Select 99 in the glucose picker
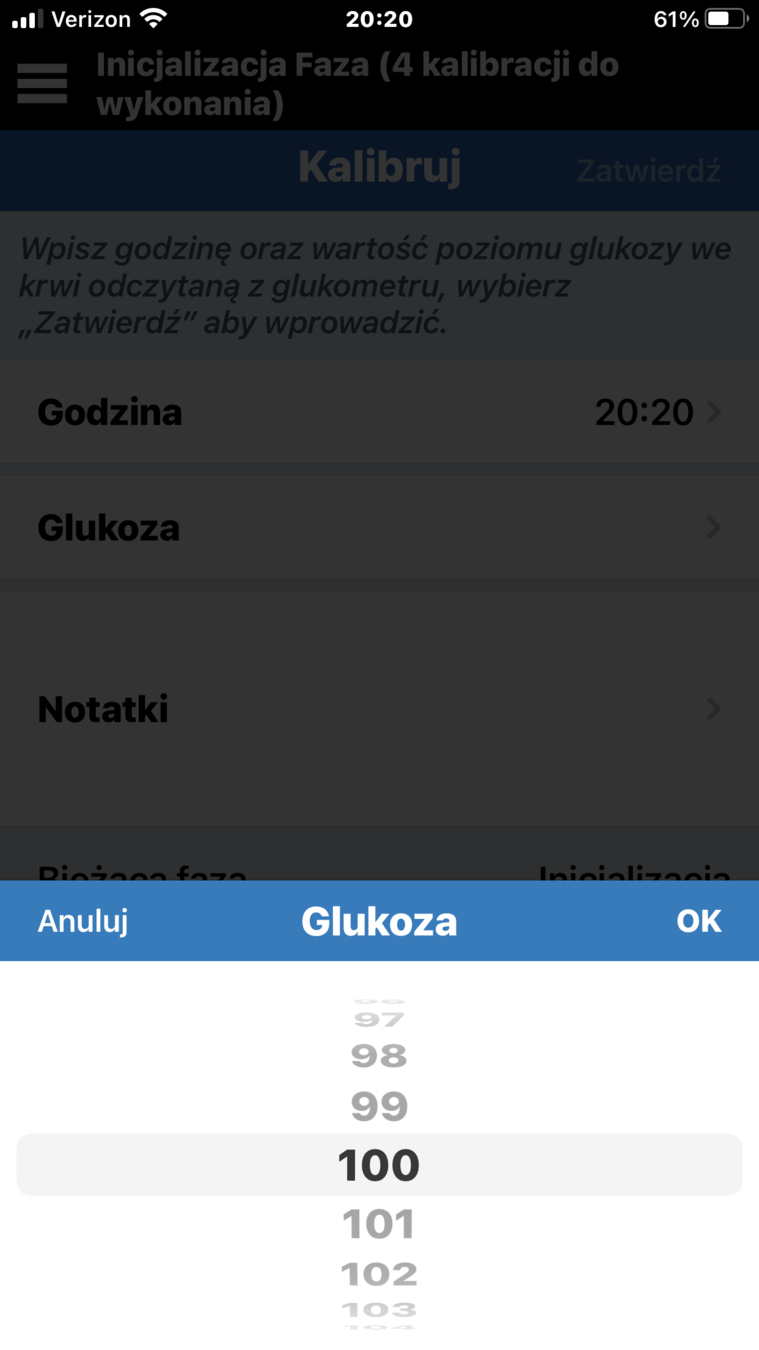The image size is (759, 1350). click(x=379, y=1106)
